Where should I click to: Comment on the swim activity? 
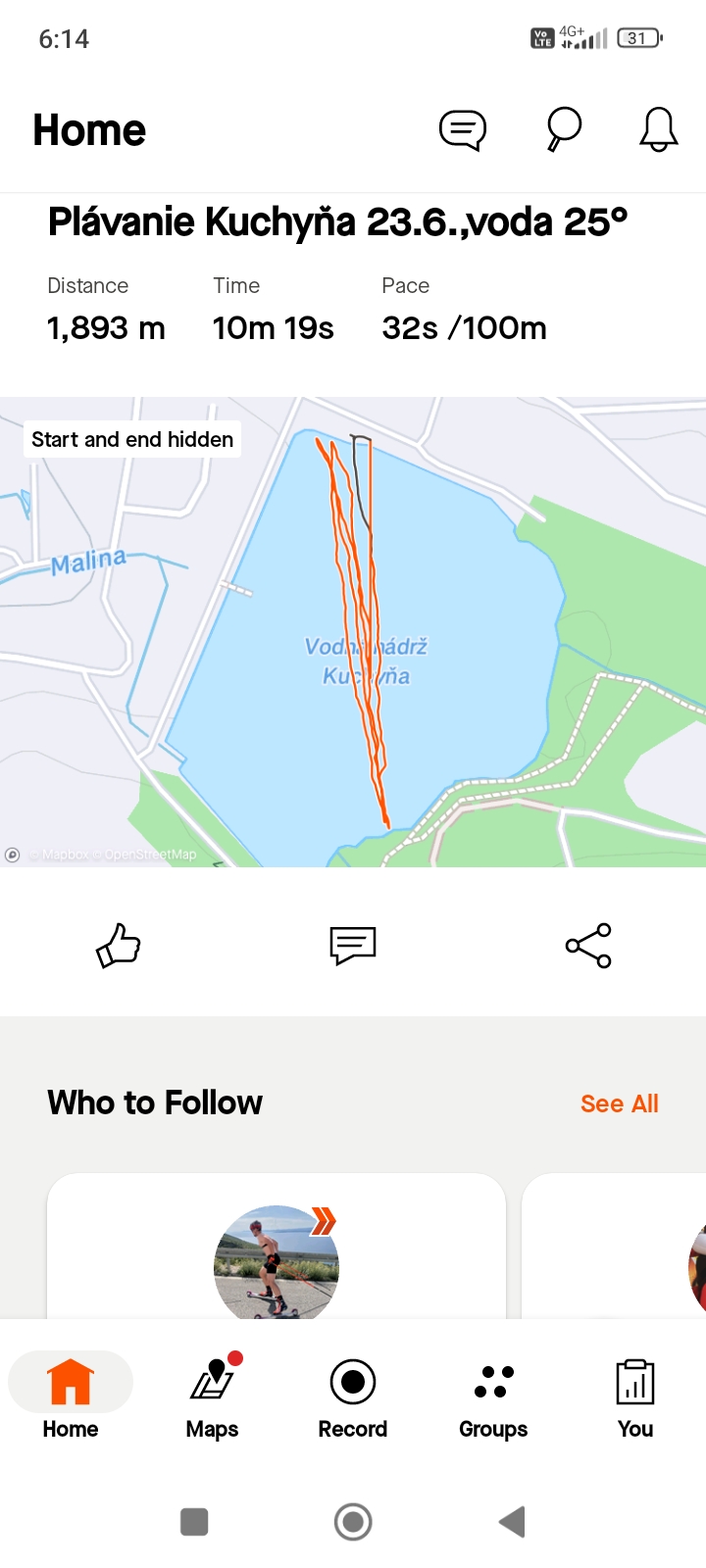[353, 946]
